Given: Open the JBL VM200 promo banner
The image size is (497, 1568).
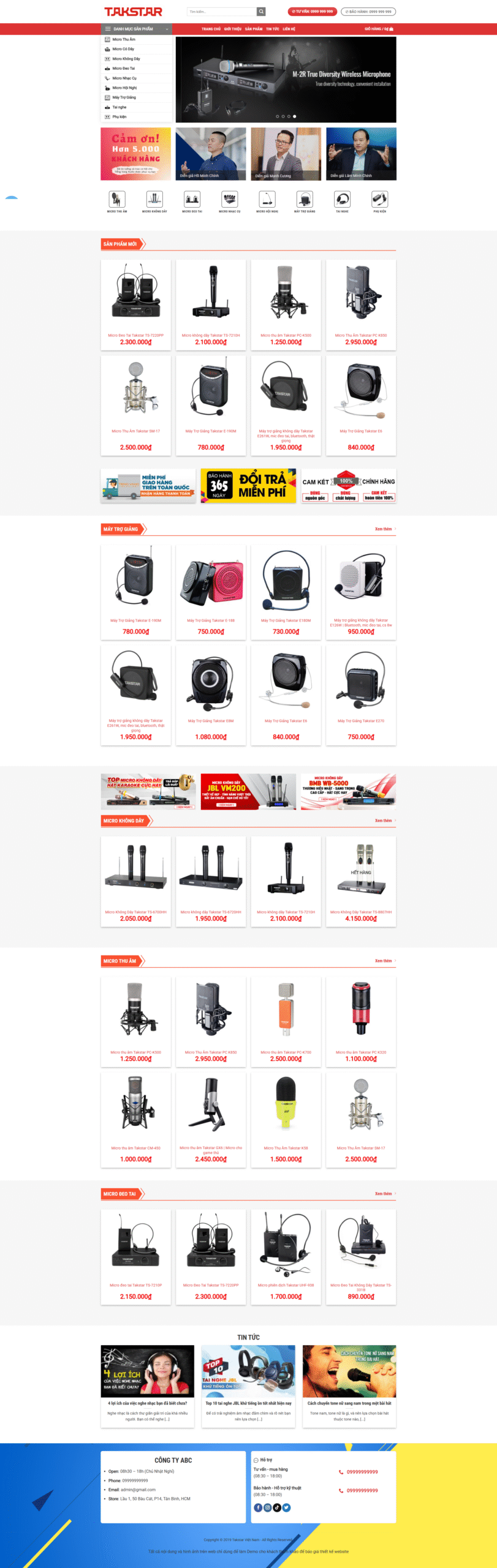Looking at the screenshot, I should click(x=248, y=791).
